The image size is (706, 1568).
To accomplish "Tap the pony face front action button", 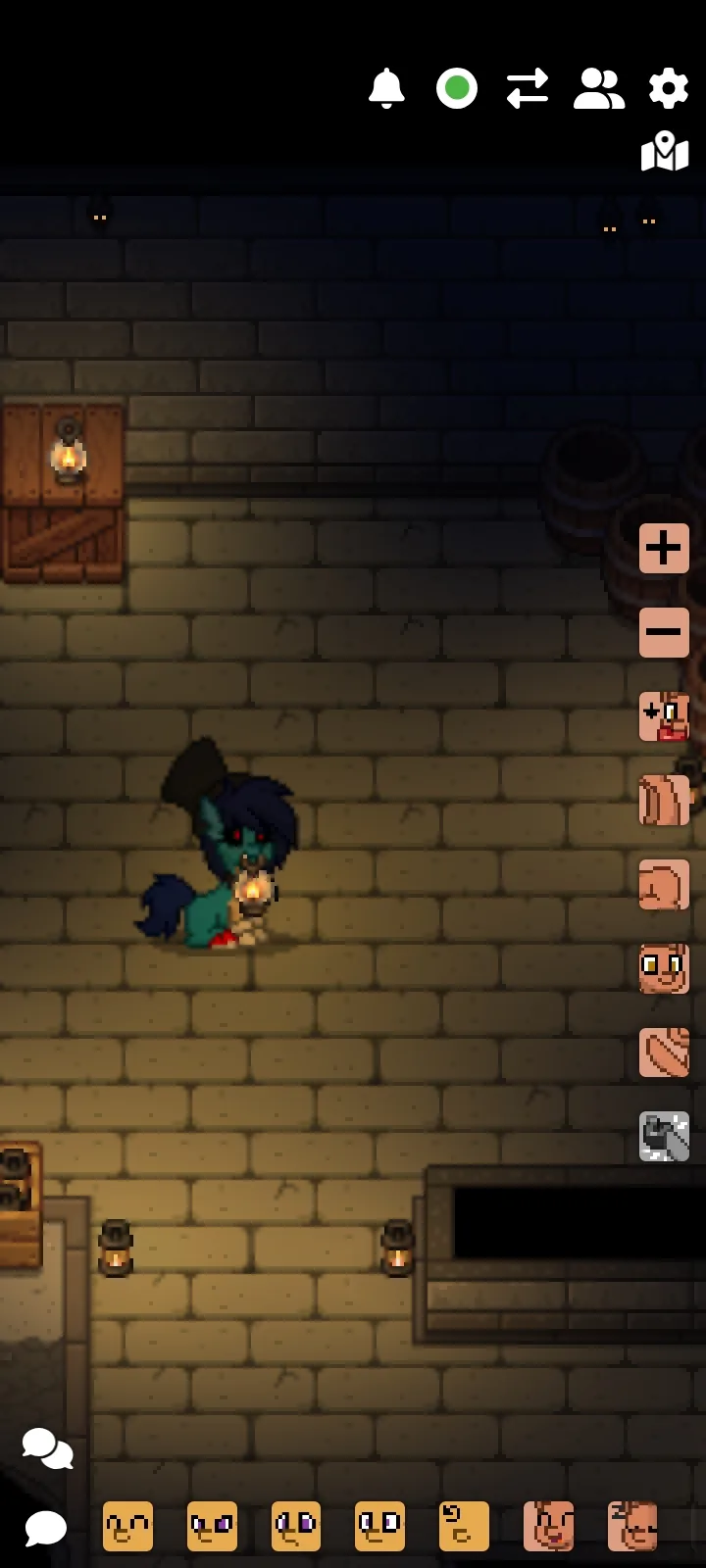I will click(x=664, y=968).
